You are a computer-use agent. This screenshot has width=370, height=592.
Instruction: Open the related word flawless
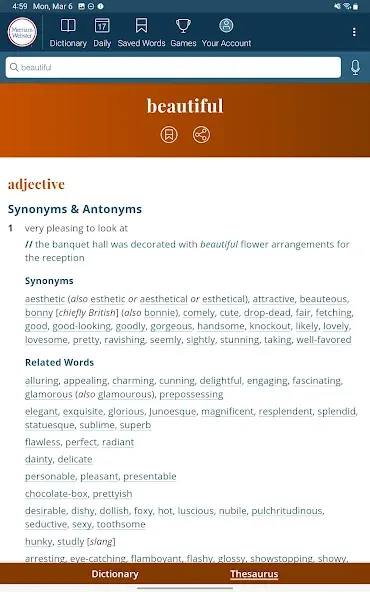(42, 442)
